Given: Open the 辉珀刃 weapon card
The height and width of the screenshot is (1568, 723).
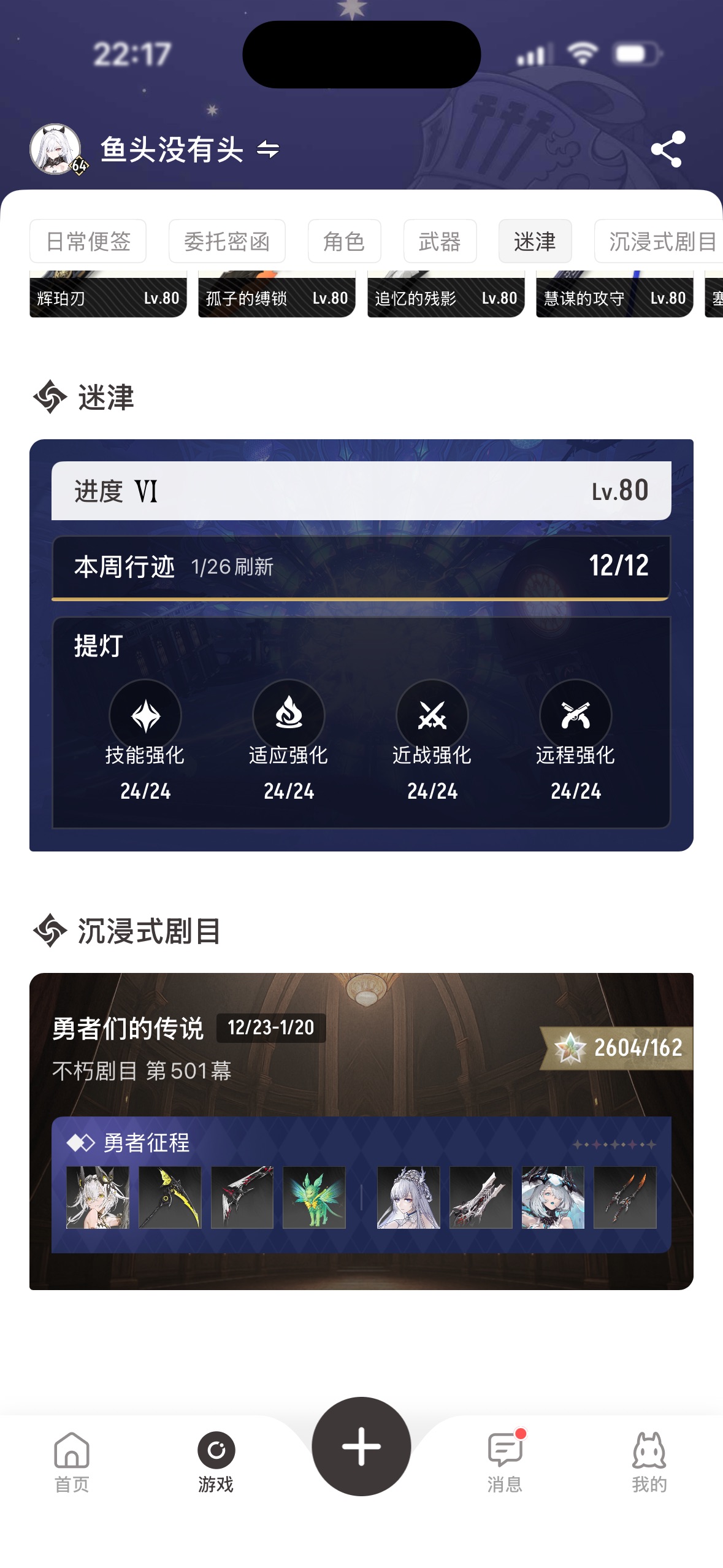Looking at the screenshot, I should pyautogui.click(x=108, y=296).
